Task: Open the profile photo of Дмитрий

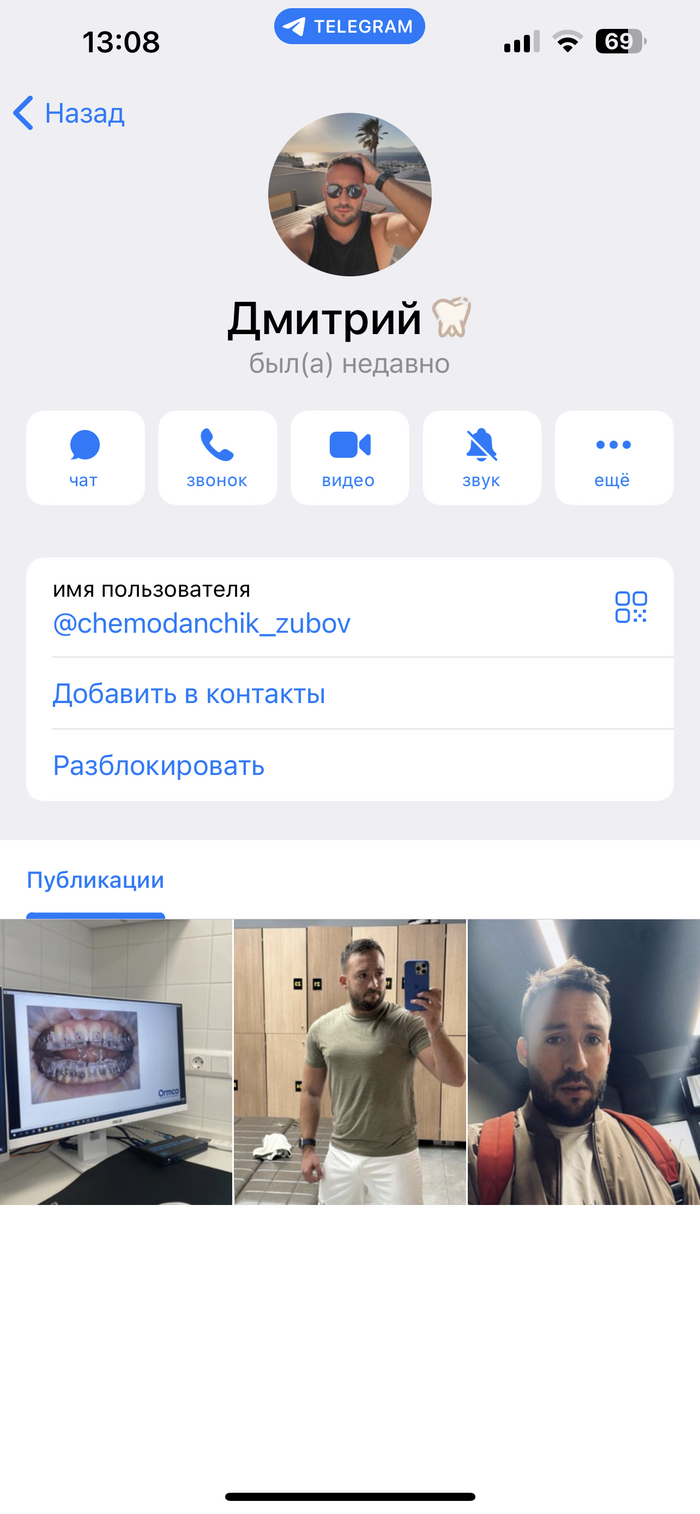Action: pos(349,195)
